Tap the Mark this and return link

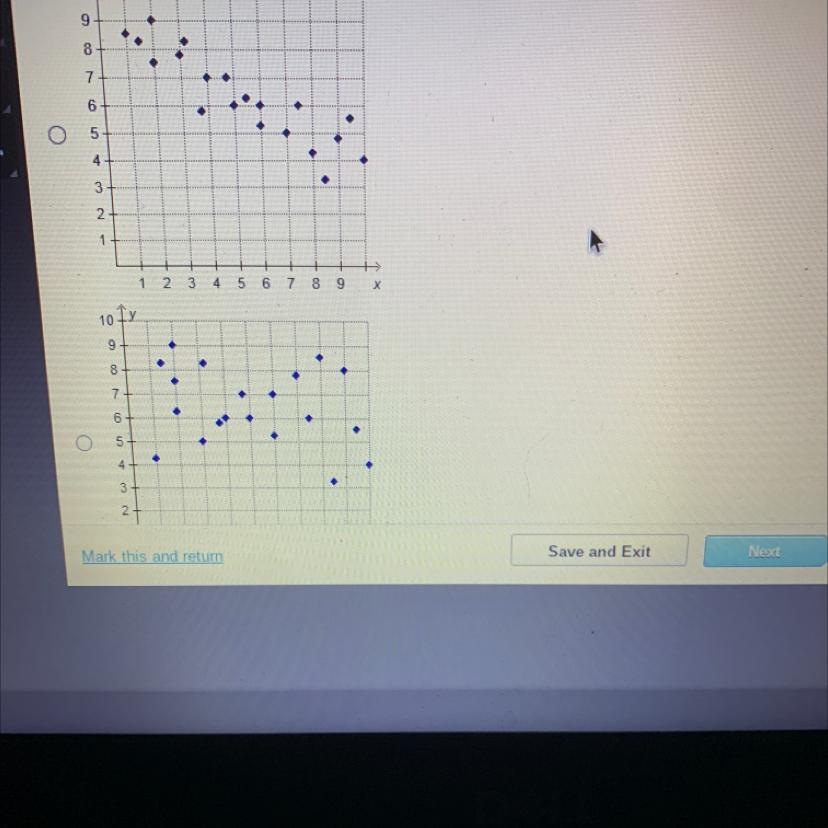tap(152, 556)
